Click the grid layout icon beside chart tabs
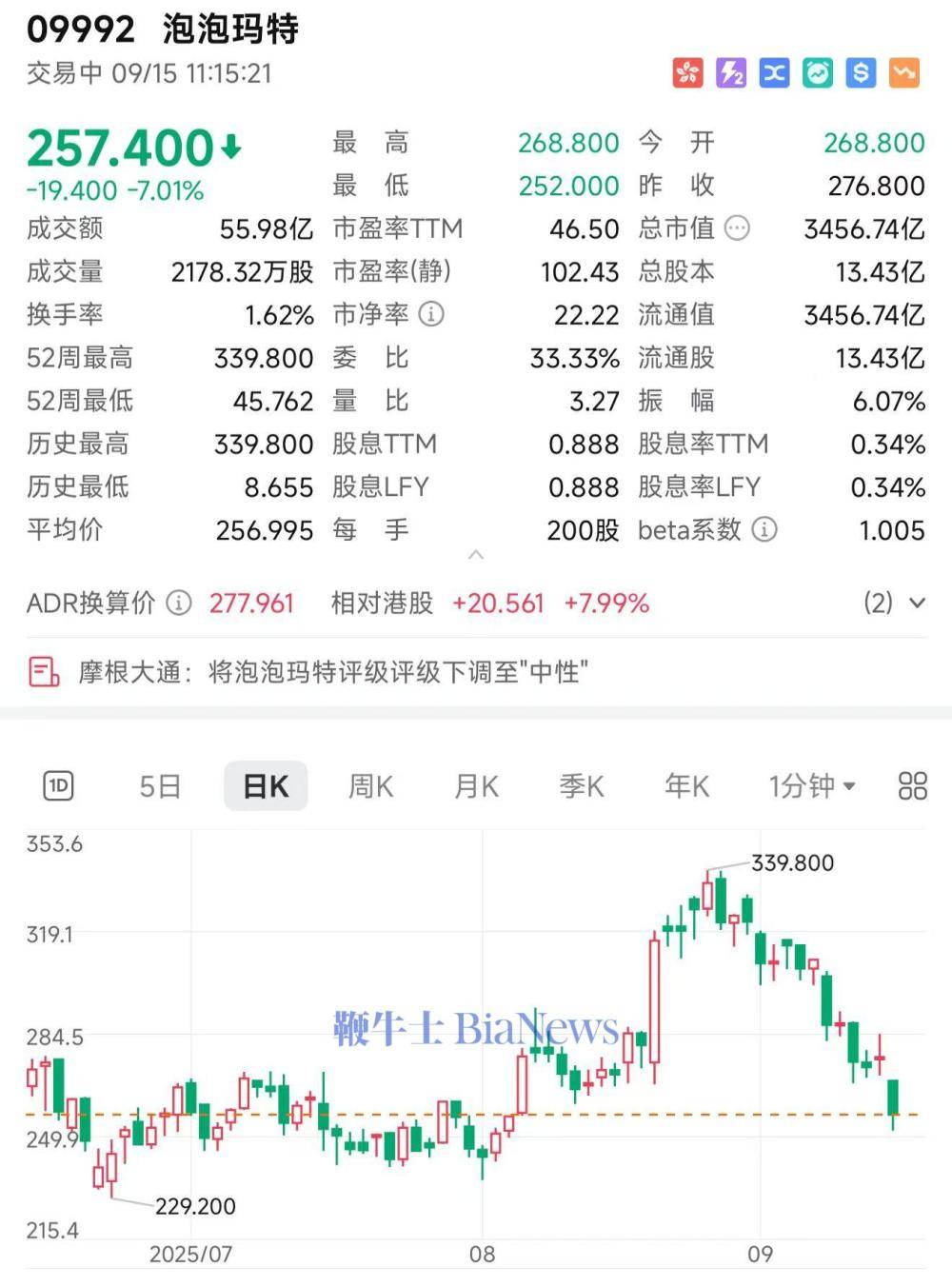Image resolution: width=952 pixels, height=1286 pixels. tap(911, 786)
